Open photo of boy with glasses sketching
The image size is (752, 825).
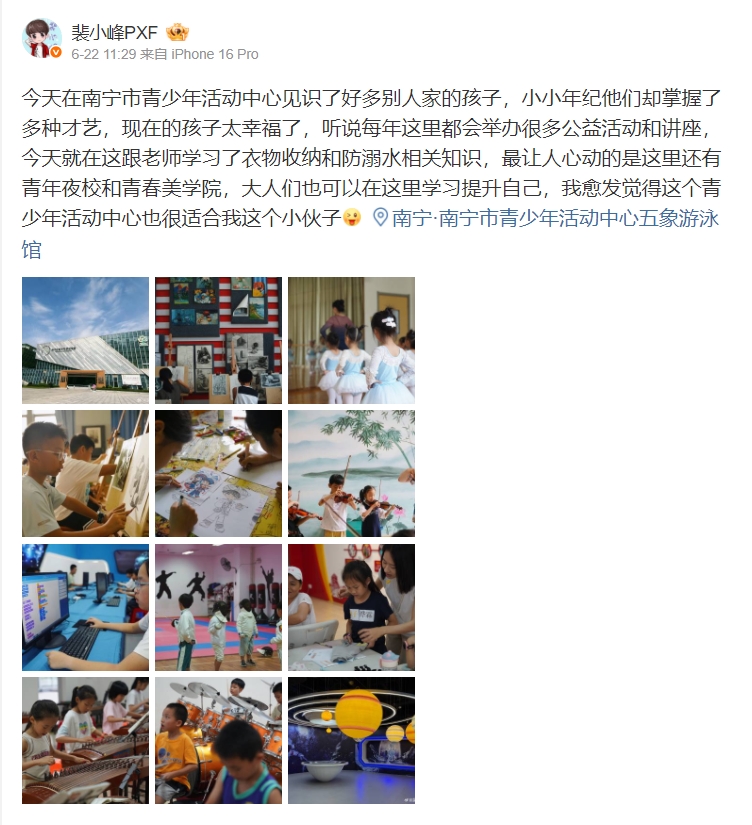tap(85, 473)
